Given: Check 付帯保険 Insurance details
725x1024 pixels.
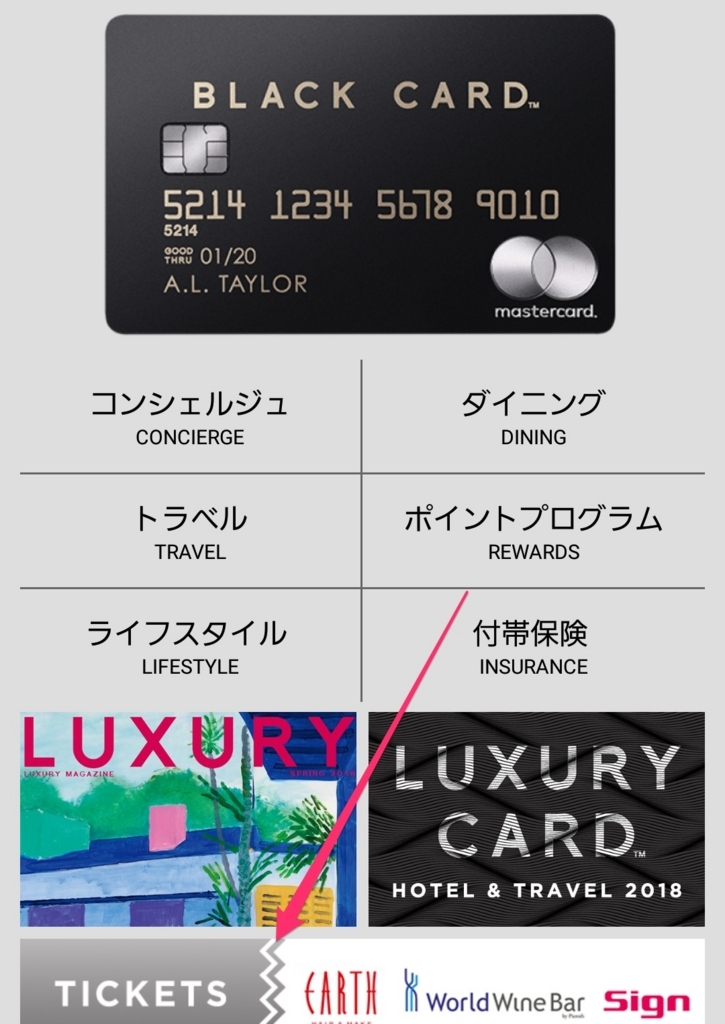Looking at the screenshot, I should tap(533, 646).
